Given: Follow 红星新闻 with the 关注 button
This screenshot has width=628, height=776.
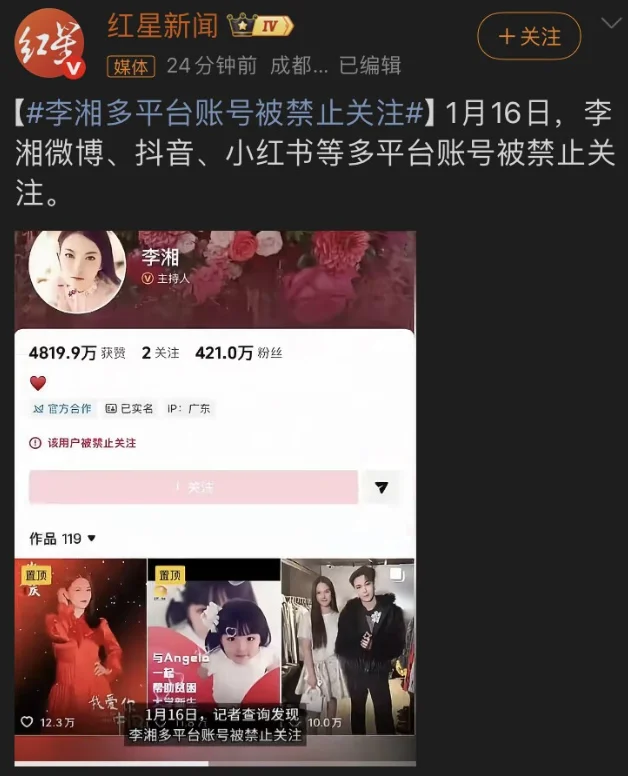Looking at the screenshot, I should coord(529,37).
